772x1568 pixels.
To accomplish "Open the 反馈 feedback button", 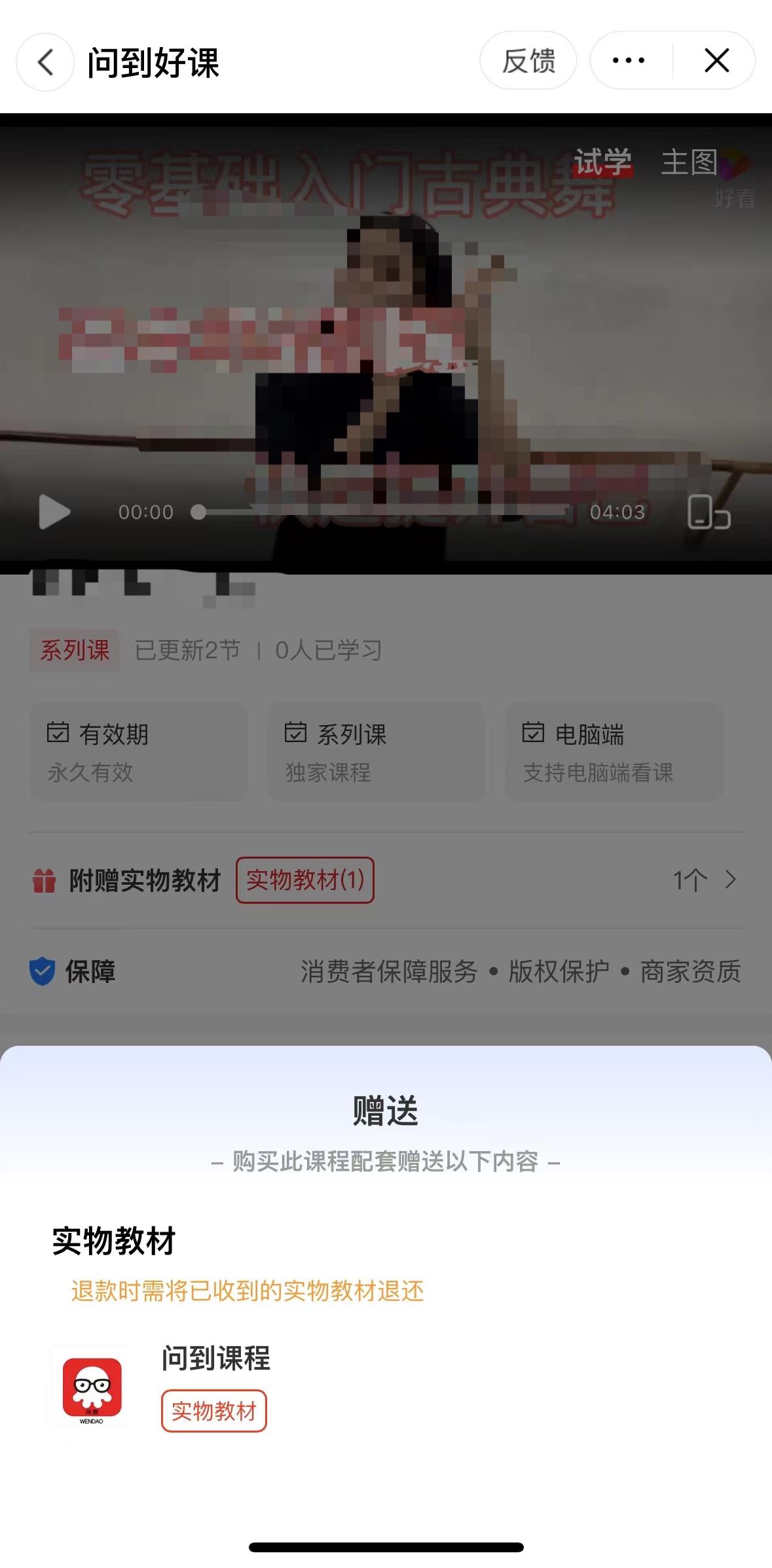I will (528, 61).
